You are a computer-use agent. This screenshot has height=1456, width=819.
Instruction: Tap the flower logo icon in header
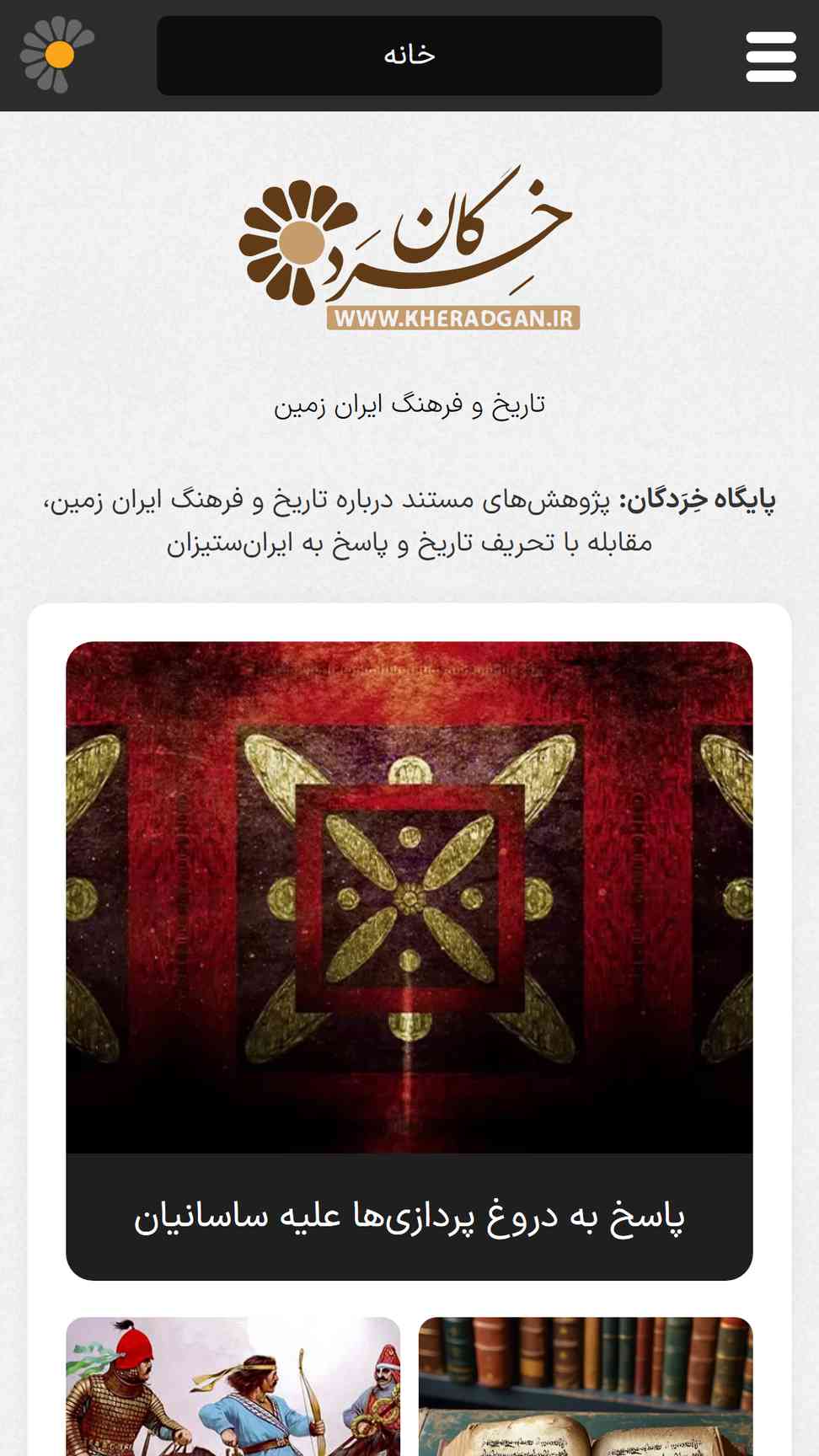[57, 55]
